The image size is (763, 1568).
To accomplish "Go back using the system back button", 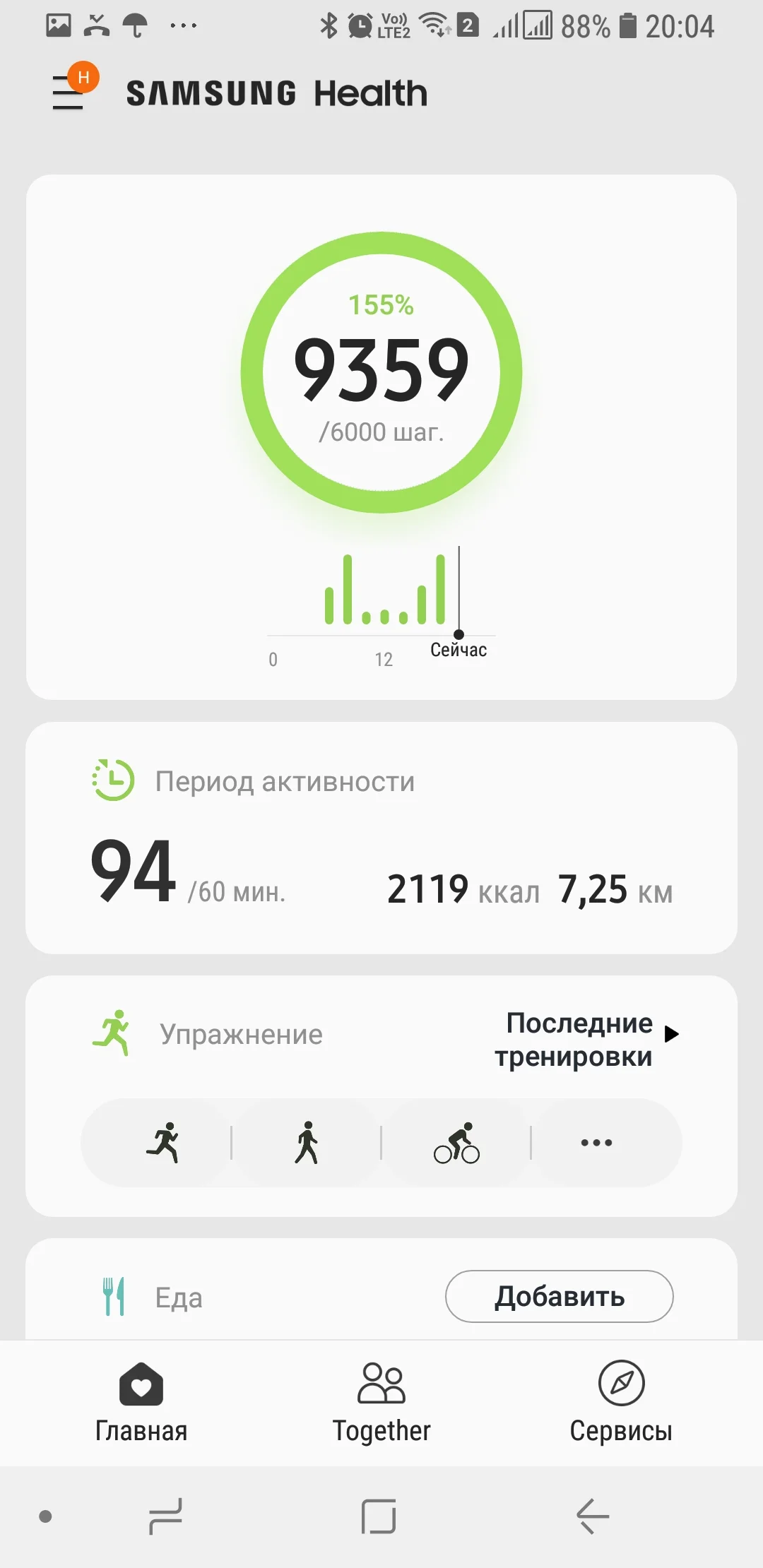I will (593, 1516).
